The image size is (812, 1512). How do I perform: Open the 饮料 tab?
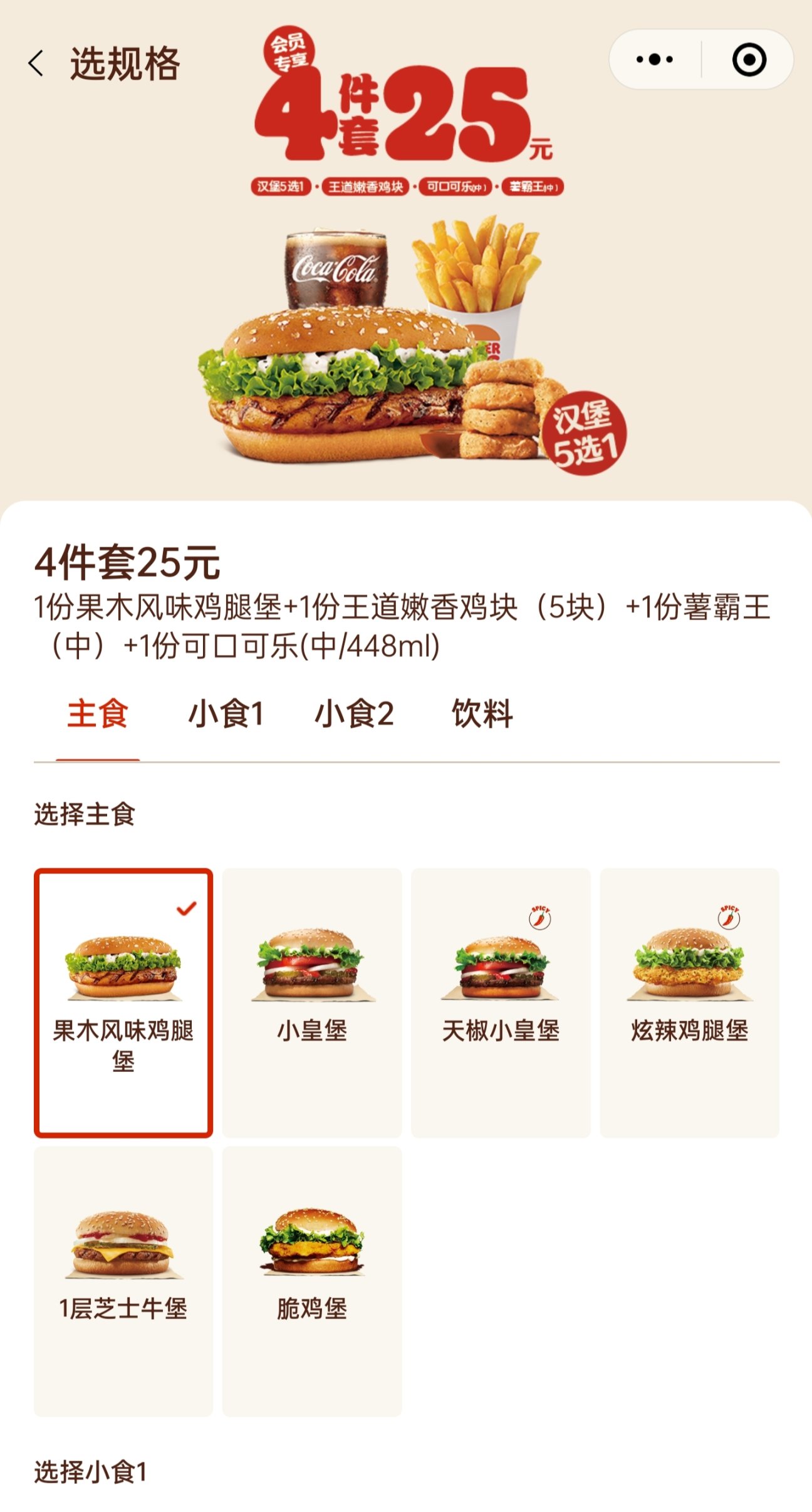coord(482,714)
